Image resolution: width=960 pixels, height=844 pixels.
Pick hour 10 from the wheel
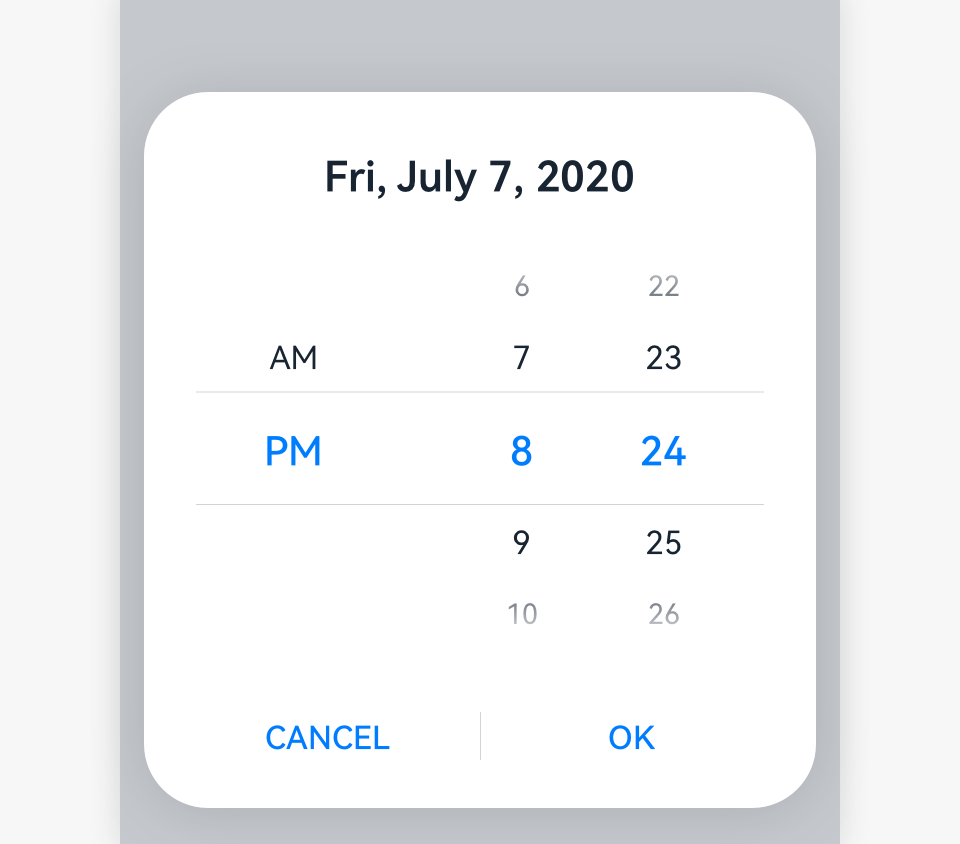click(521, 613)
